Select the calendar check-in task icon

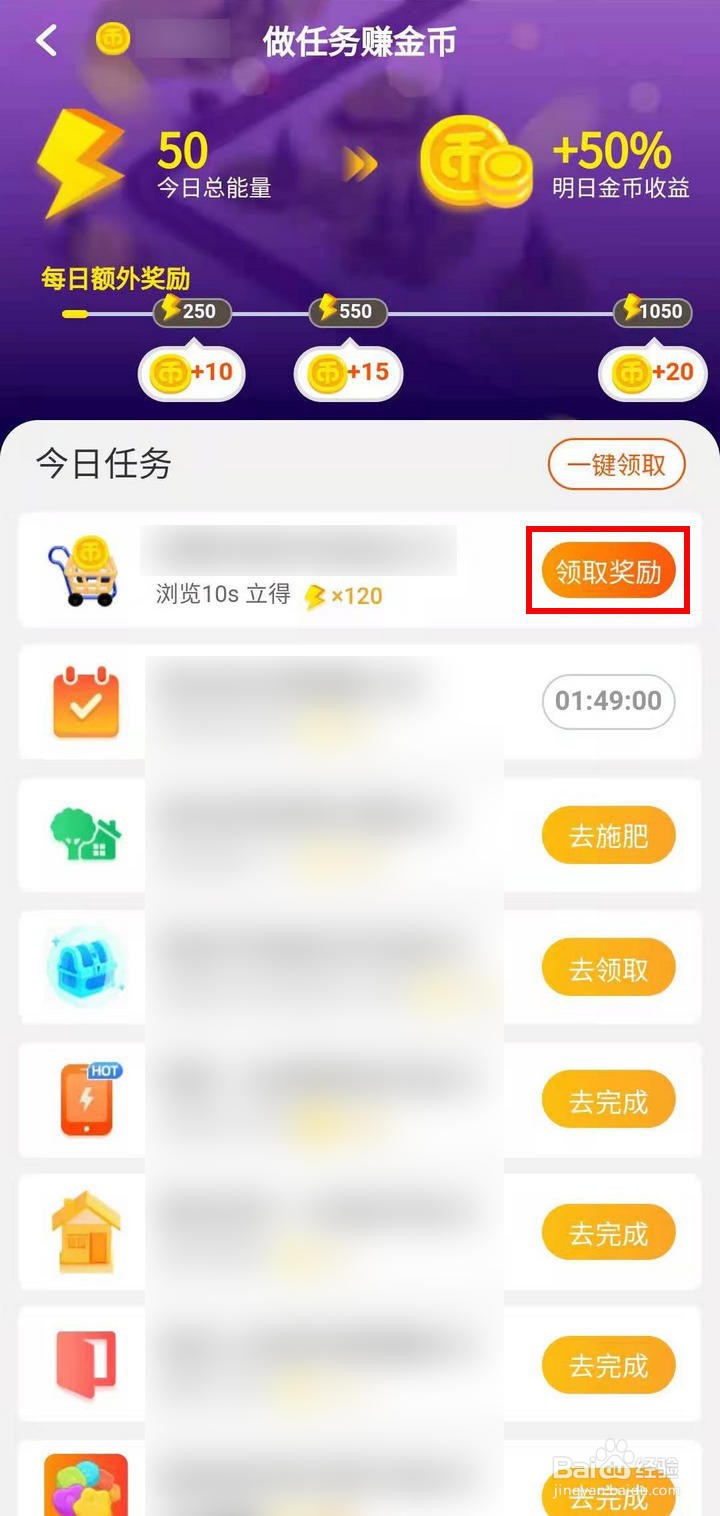[x=82, y=701]
